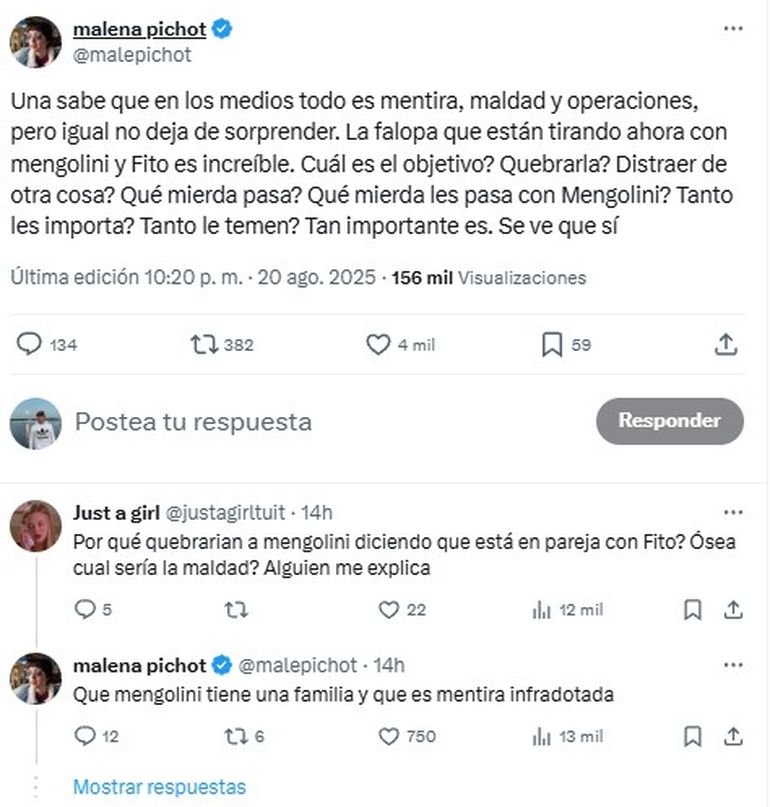This screenshot has width=770, height=807.
Task: Like malena pichot's reply with 750 likes
Action: (x=389, y=737)
